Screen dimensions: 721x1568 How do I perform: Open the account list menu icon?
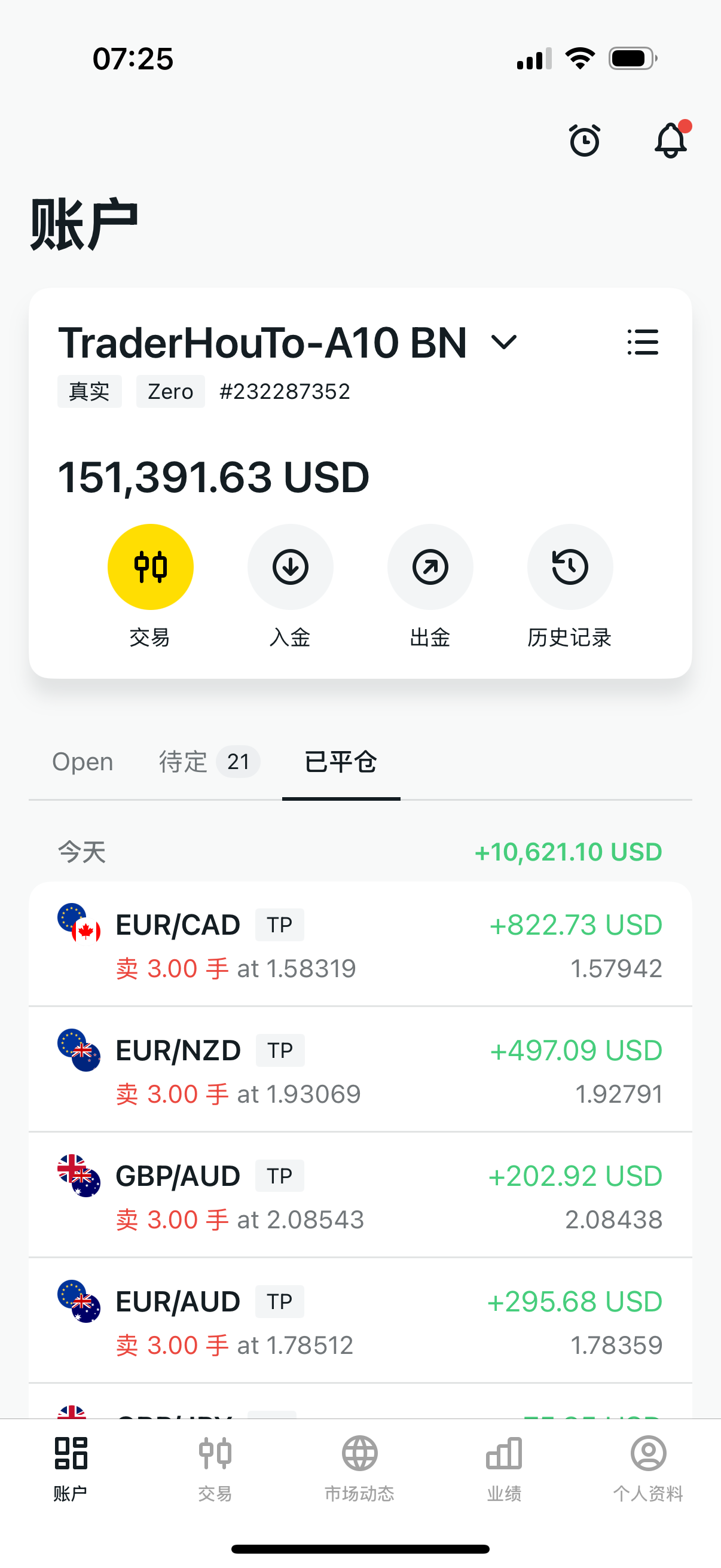(x=643, y=342)
